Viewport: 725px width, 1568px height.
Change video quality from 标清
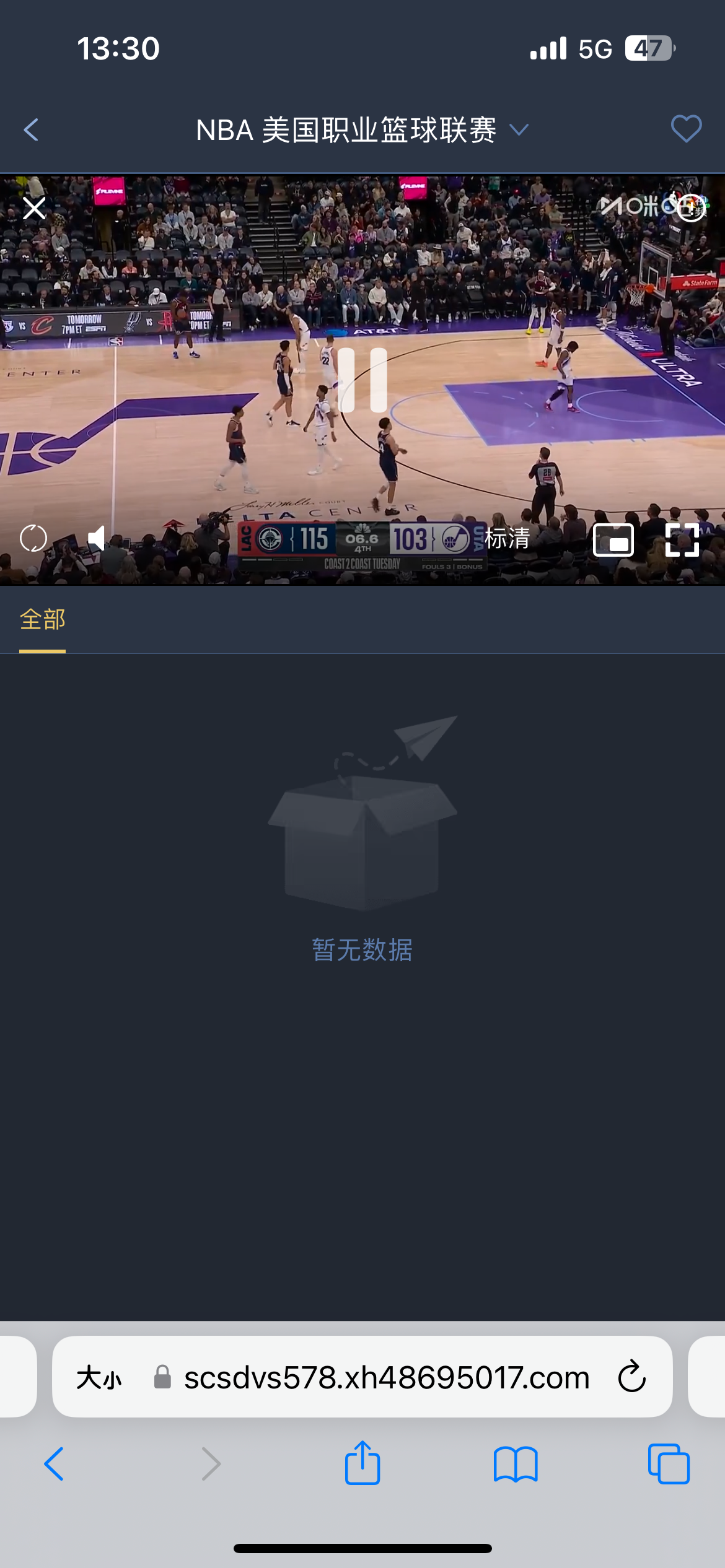pyautogui.click(x=507, y=538)
